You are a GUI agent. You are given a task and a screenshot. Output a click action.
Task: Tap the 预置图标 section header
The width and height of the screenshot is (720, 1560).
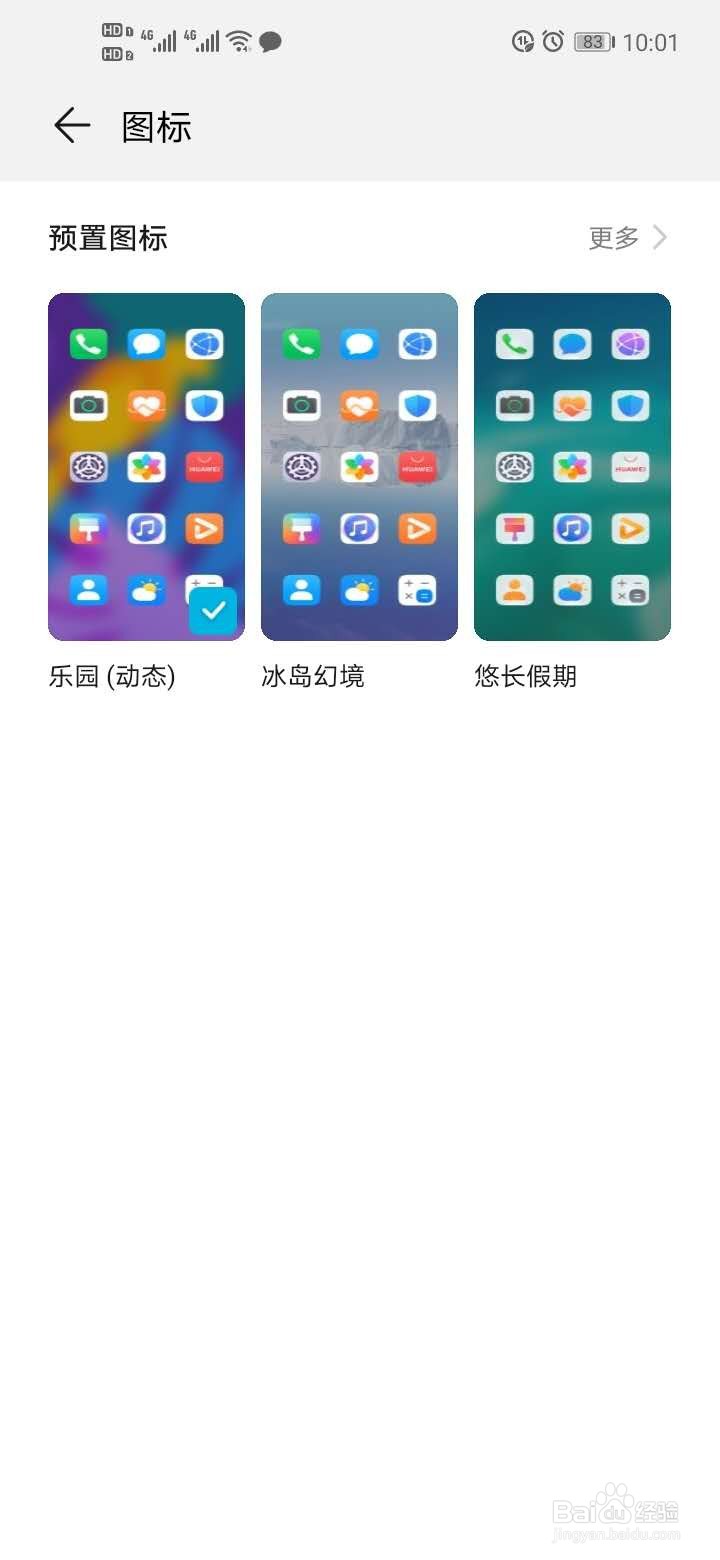(x=106, y=237)
